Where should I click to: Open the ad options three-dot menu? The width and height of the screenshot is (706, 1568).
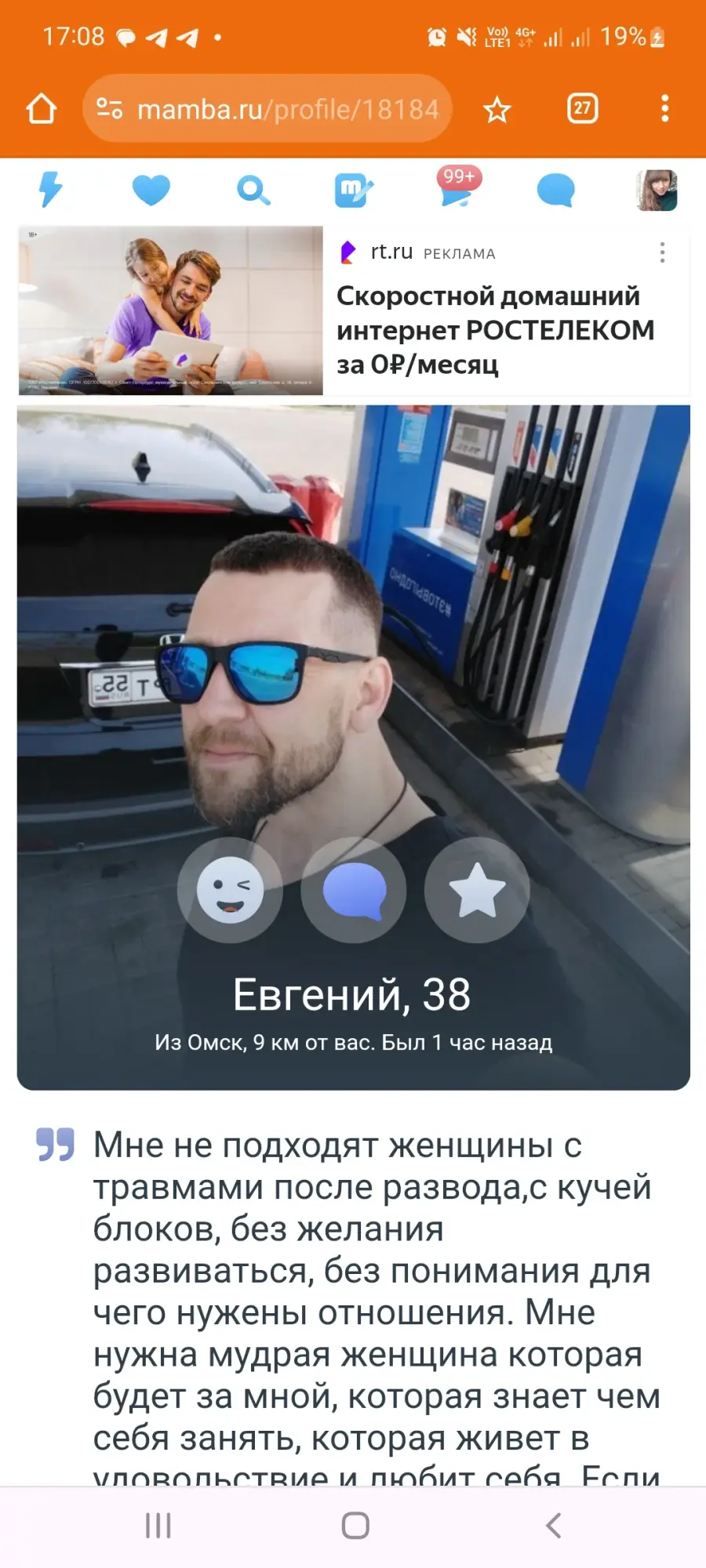coord(662,252)
